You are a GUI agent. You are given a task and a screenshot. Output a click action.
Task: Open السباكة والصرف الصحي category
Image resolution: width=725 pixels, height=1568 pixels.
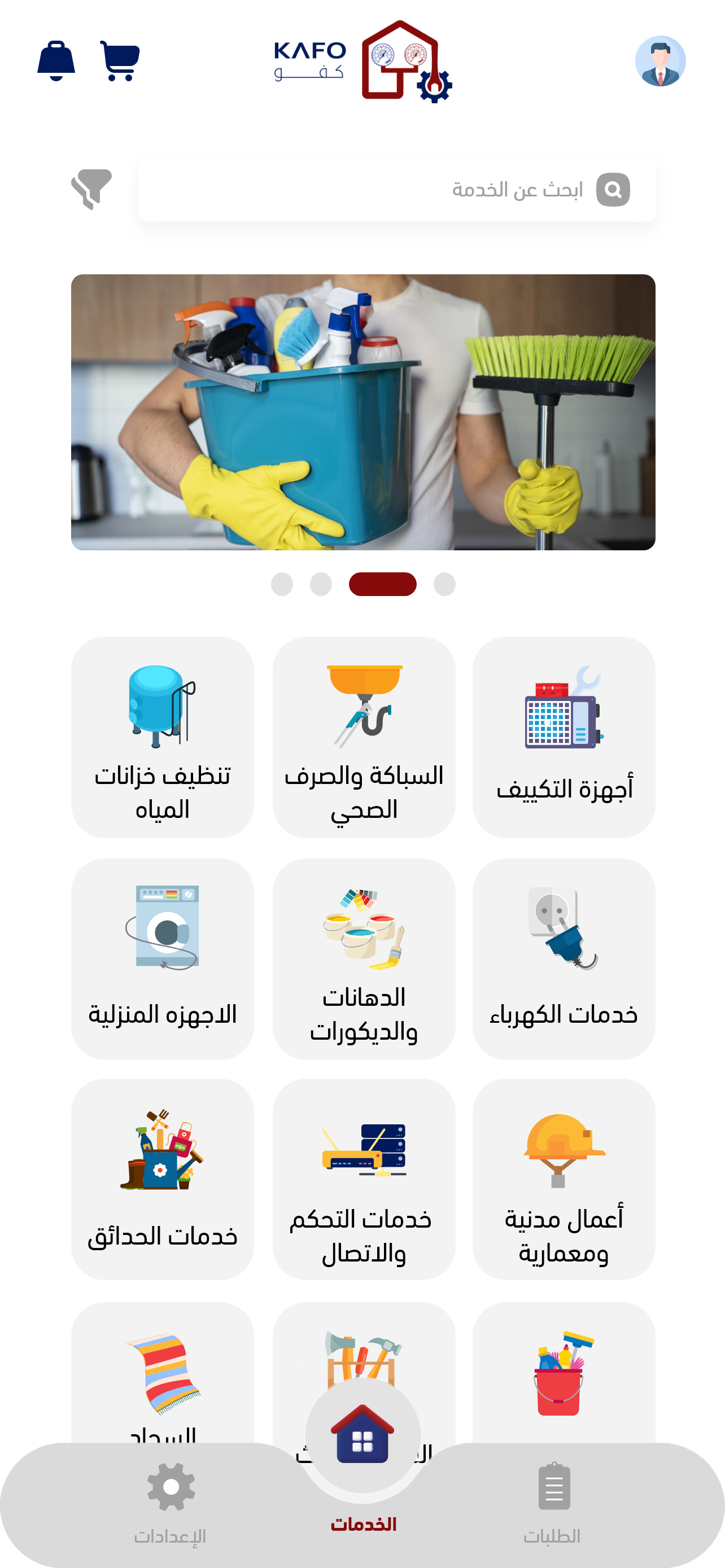pos(364,737)
